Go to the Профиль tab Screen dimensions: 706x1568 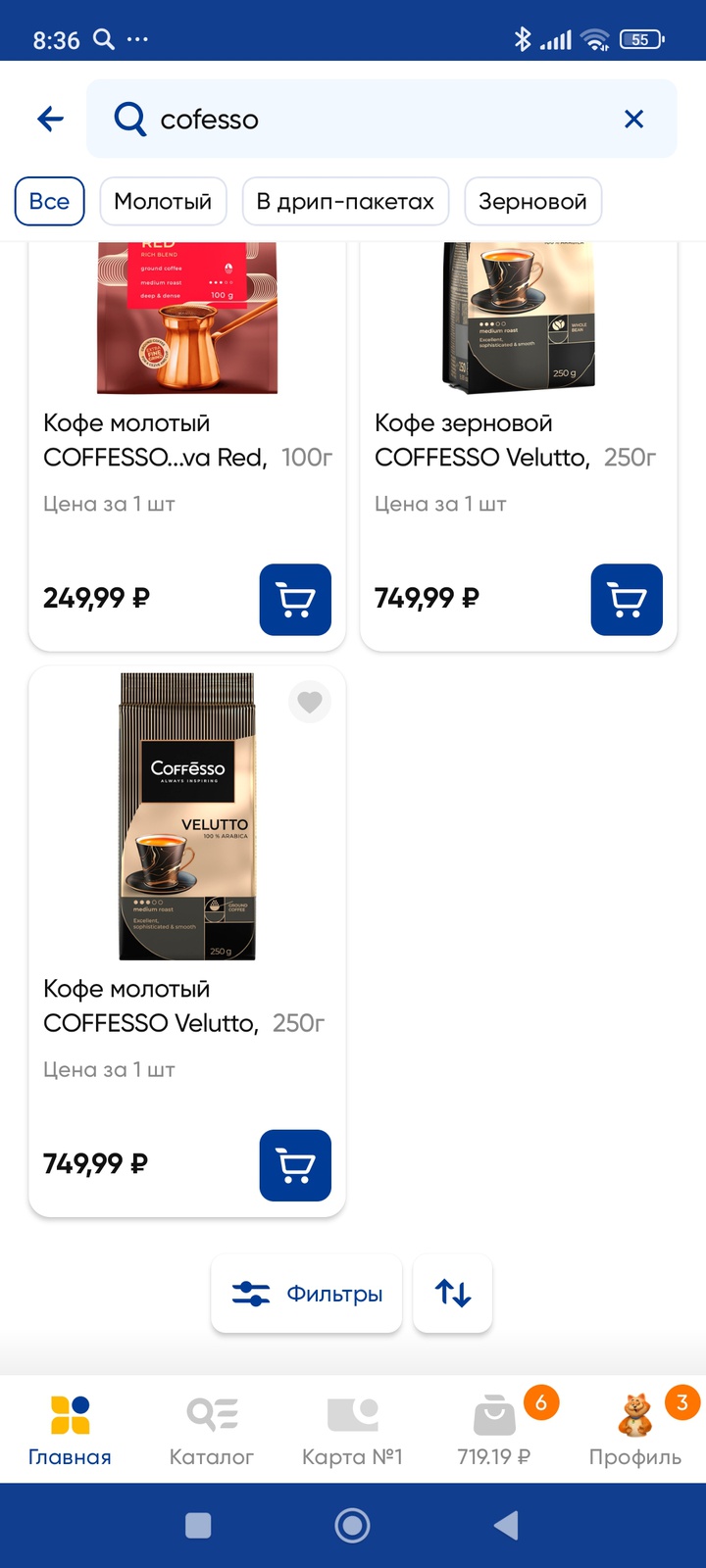[x=635, y=1429]
